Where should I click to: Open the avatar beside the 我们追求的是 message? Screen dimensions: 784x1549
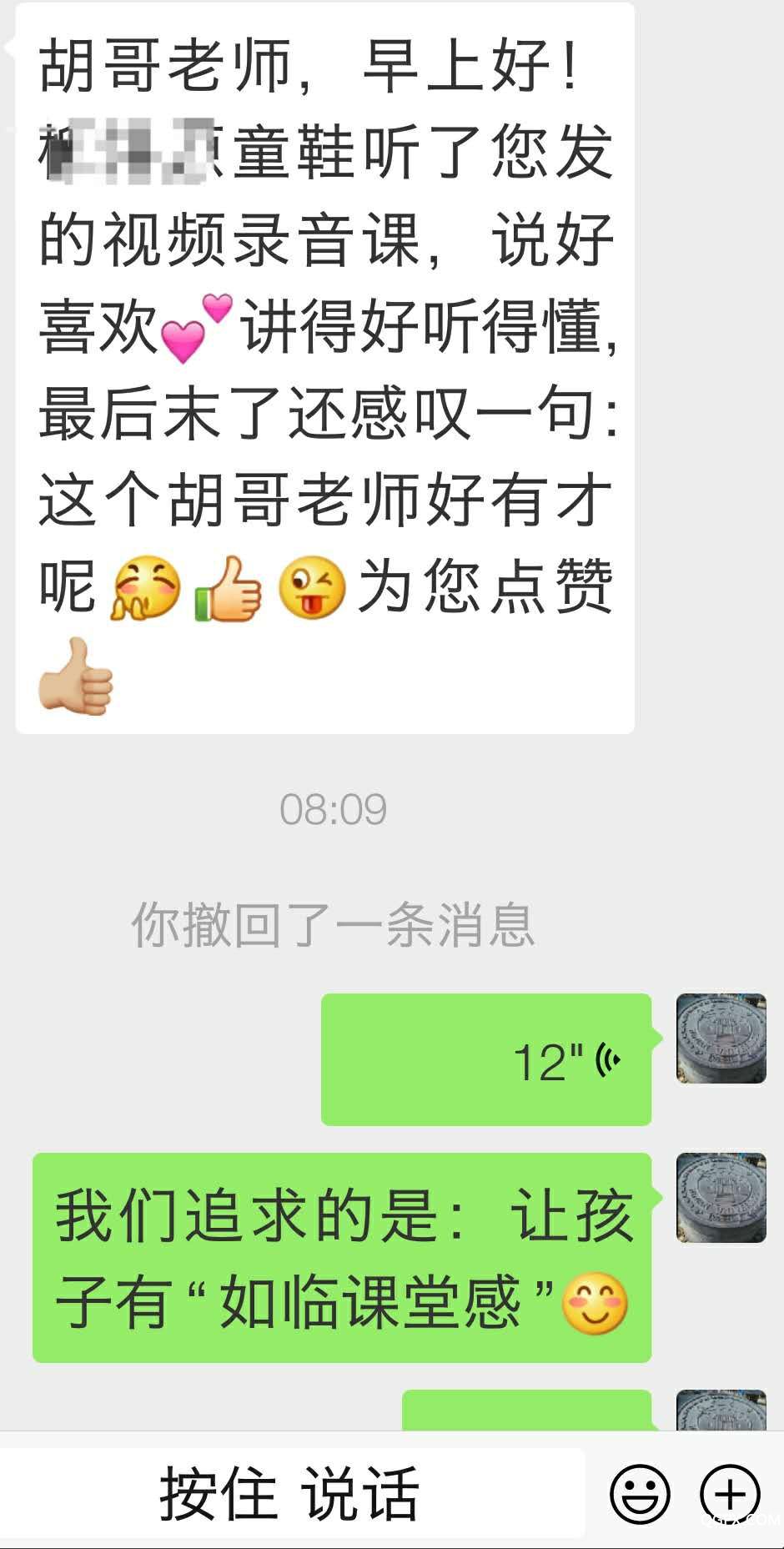[721, 1199]
